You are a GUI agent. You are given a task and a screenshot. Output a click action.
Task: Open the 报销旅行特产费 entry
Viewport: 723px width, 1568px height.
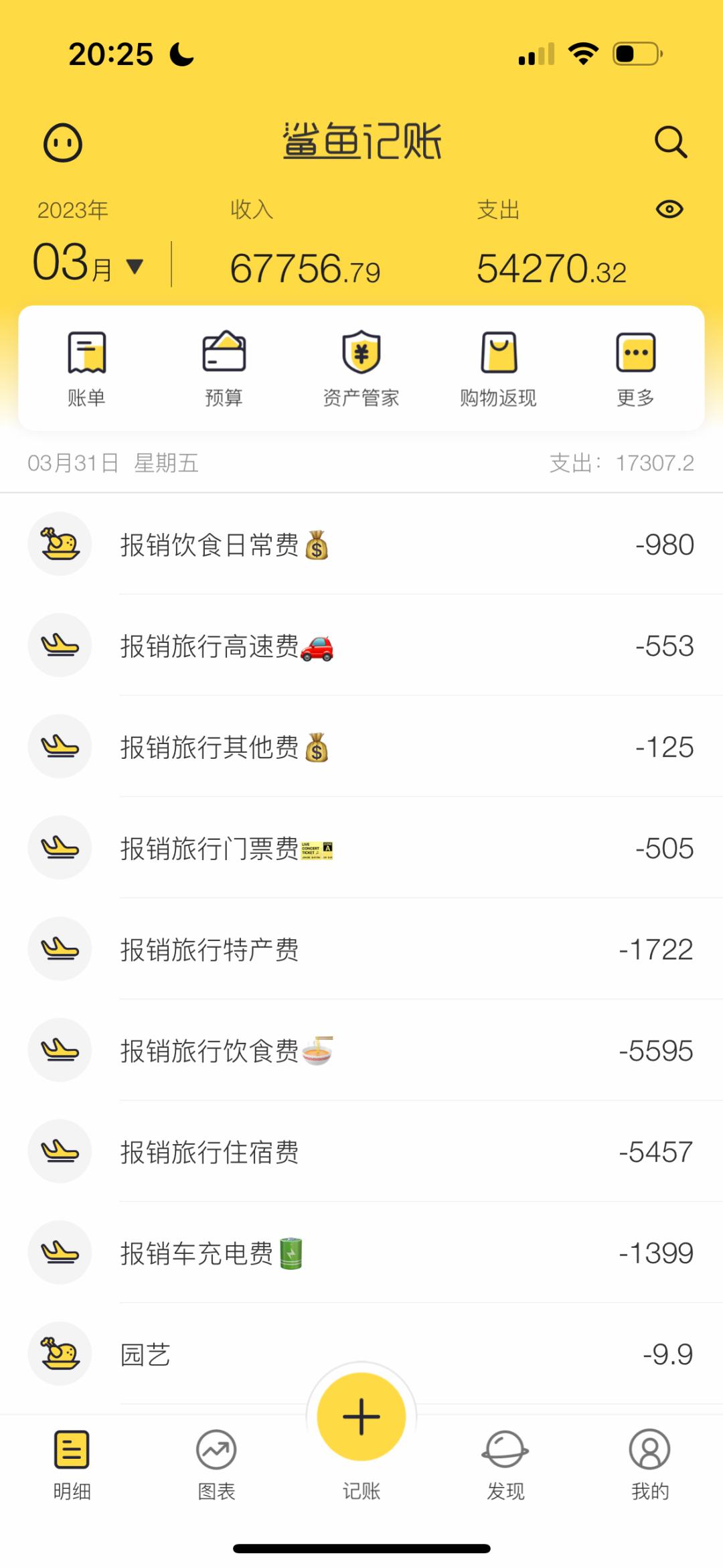361,949
